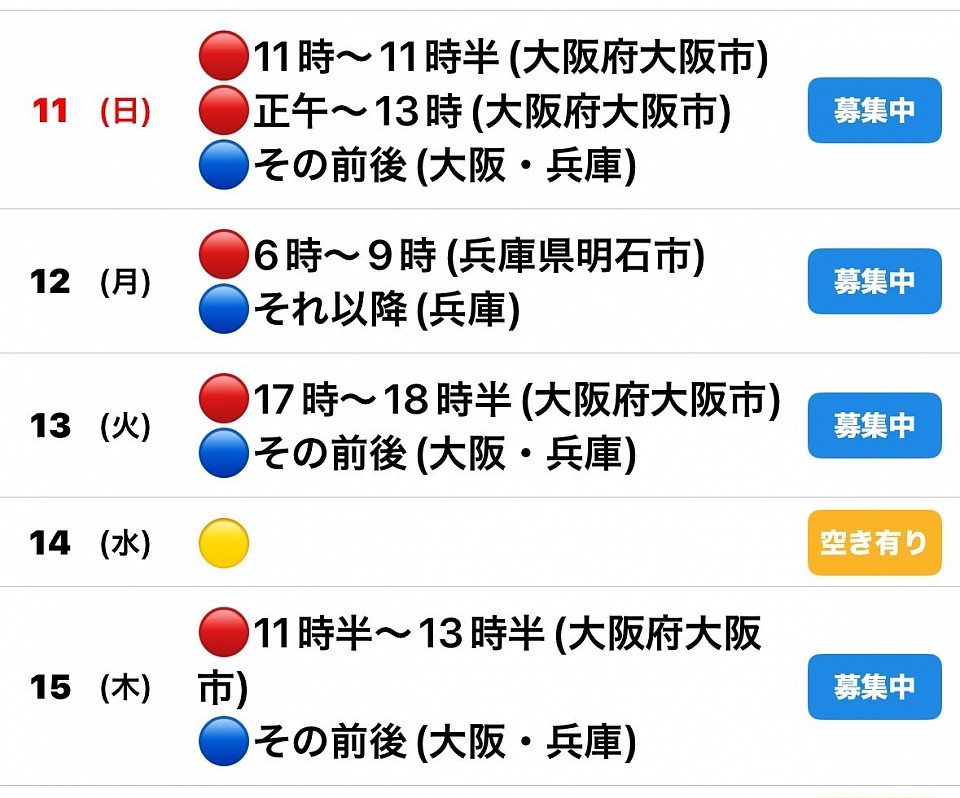This screenshot has height=798, width=960.
Task: Tap 募集中 button for the 11th (日)
Action: [x=874, y=111]
